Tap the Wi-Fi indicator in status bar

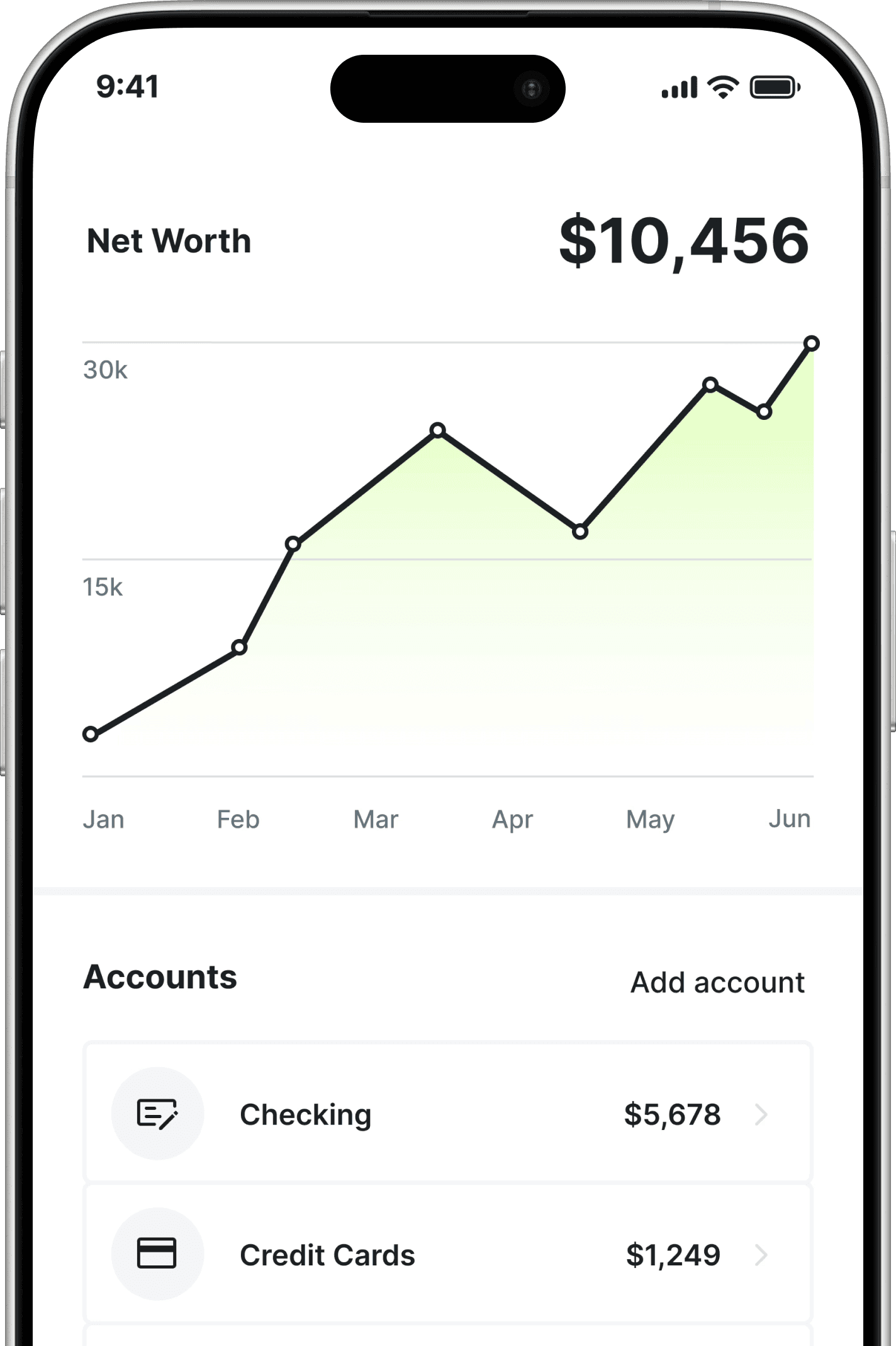point(721,88)
